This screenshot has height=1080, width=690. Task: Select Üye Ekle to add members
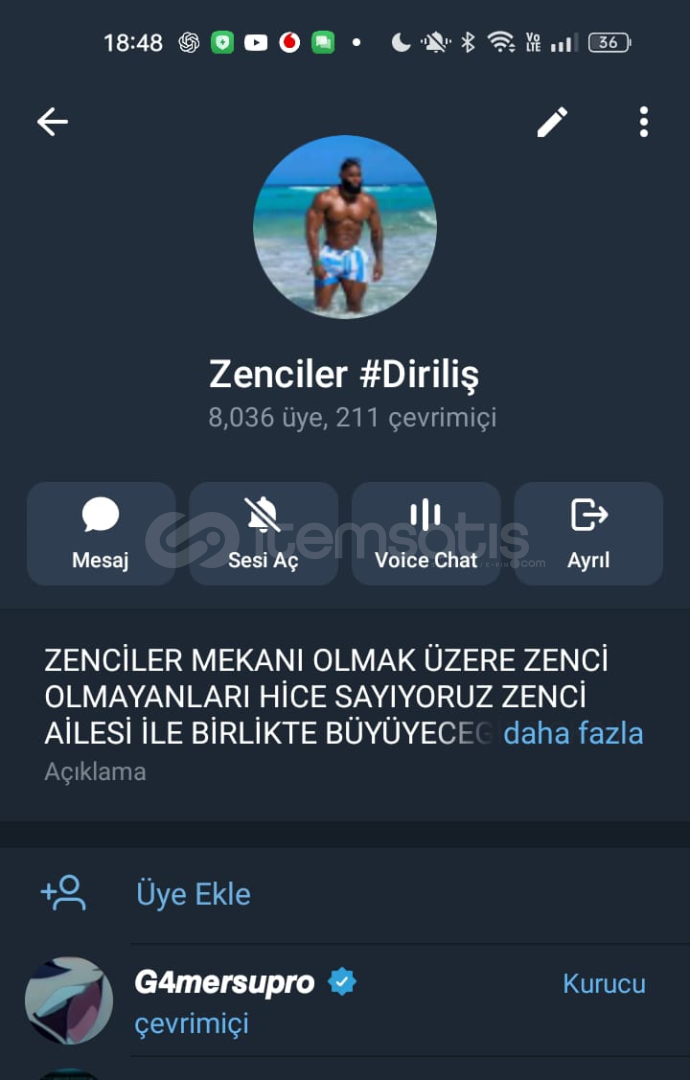click(193, 894)
